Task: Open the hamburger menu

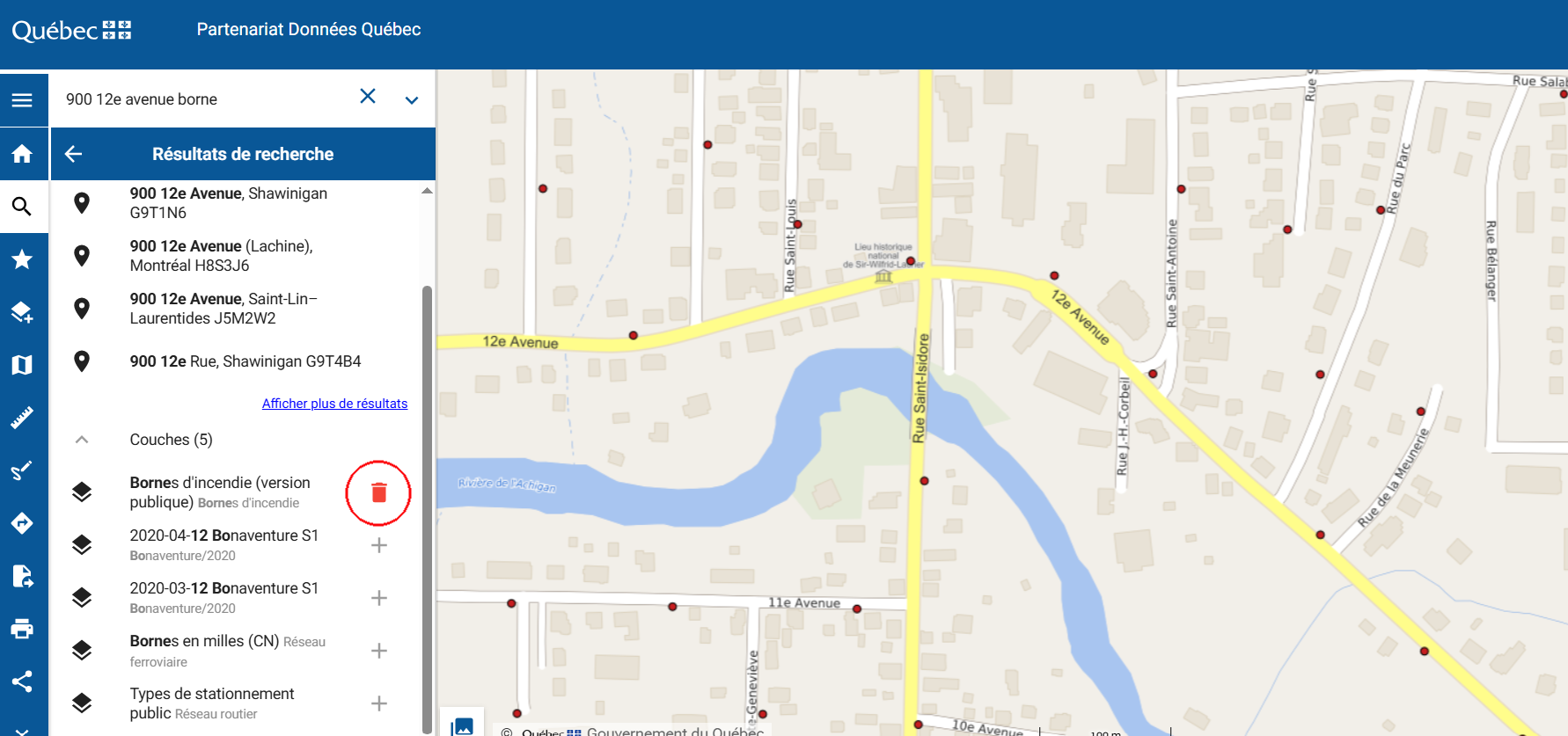Action: coord(22,100)
